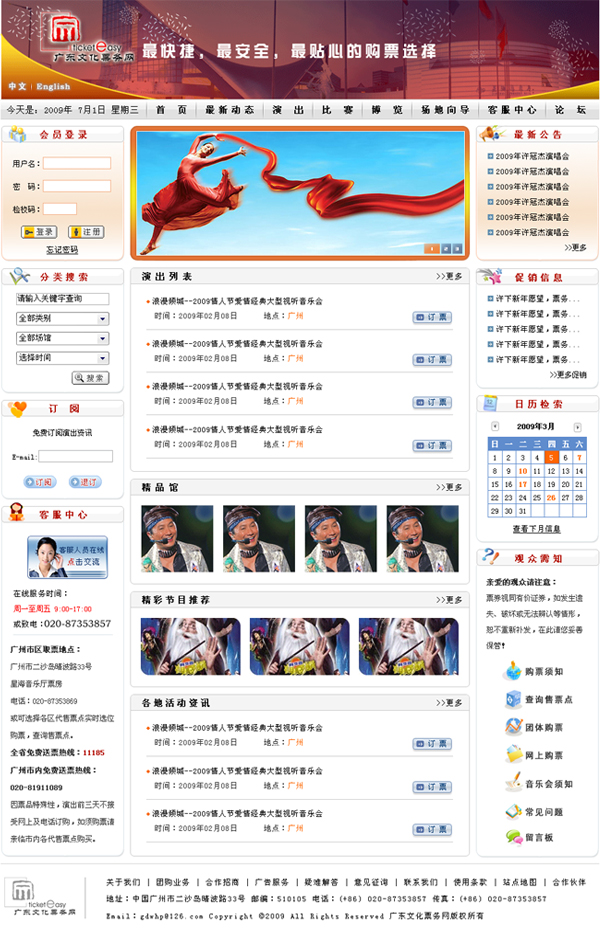Tap the 搜索 button

91,378
